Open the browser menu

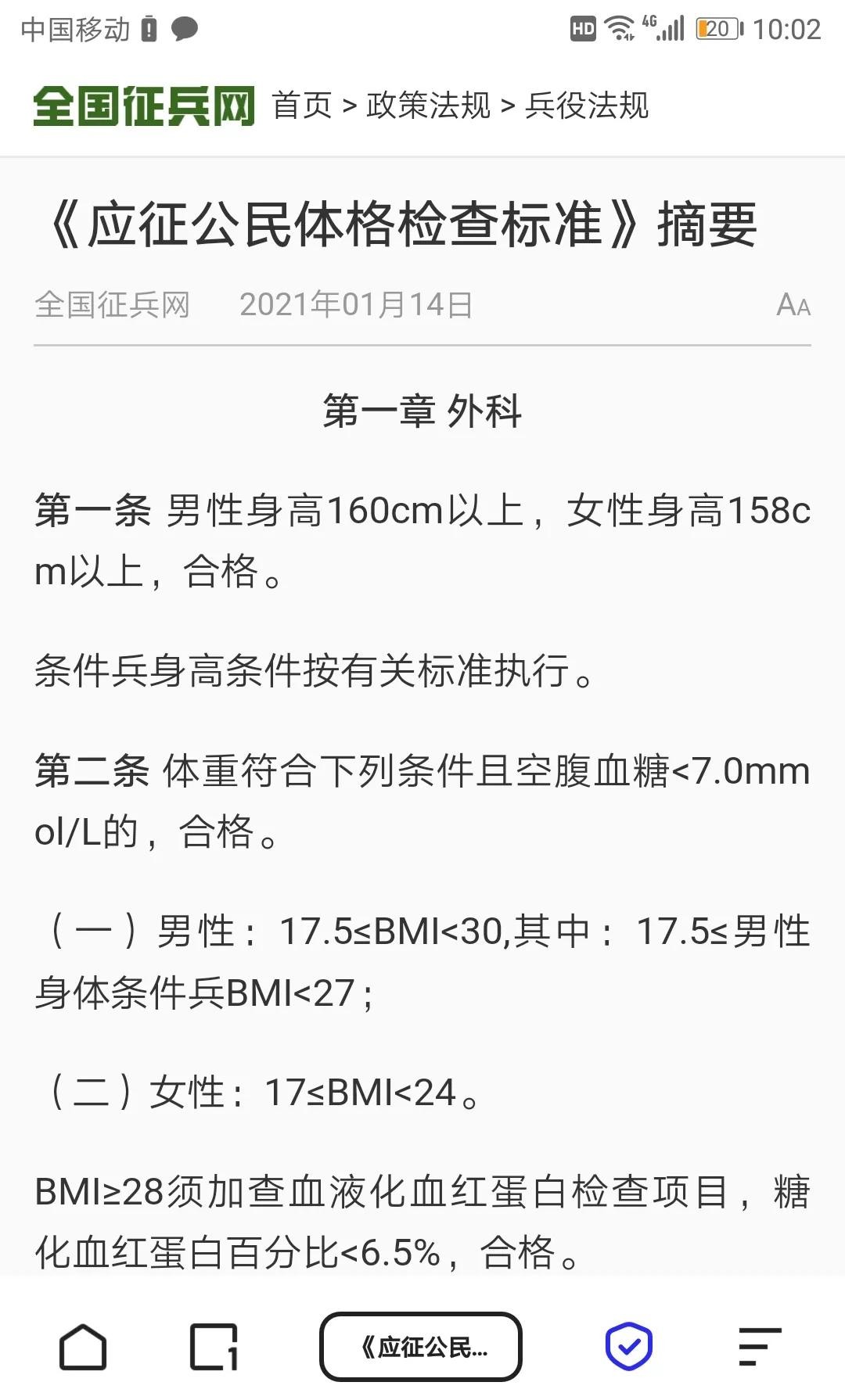[759, 1347]
